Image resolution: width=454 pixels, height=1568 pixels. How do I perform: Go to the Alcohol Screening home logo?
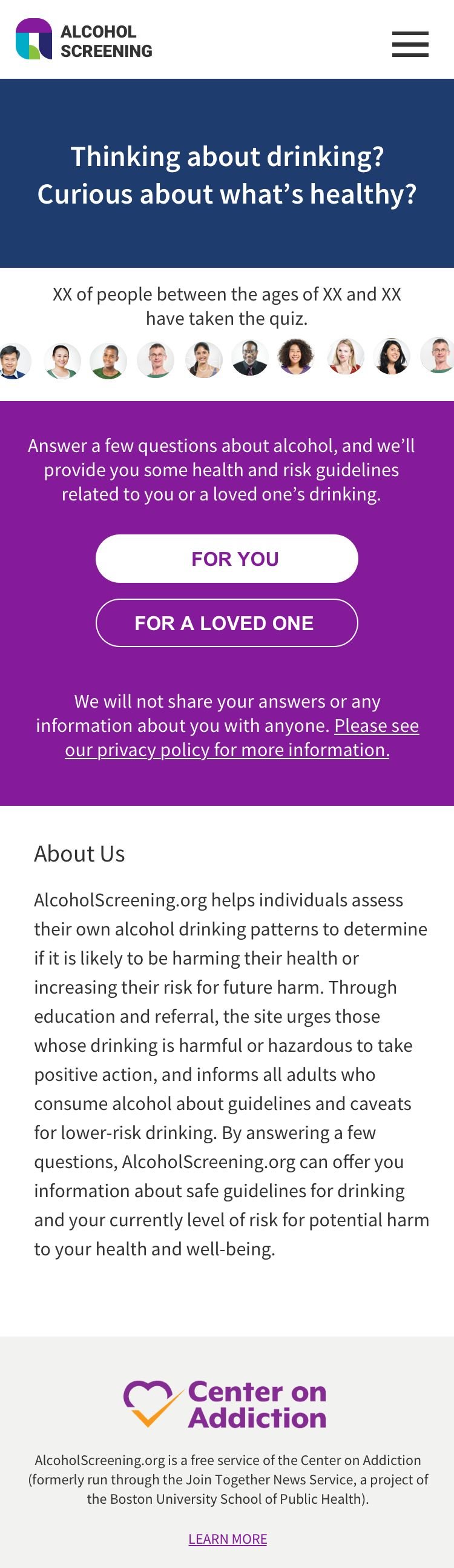[84, 40]
